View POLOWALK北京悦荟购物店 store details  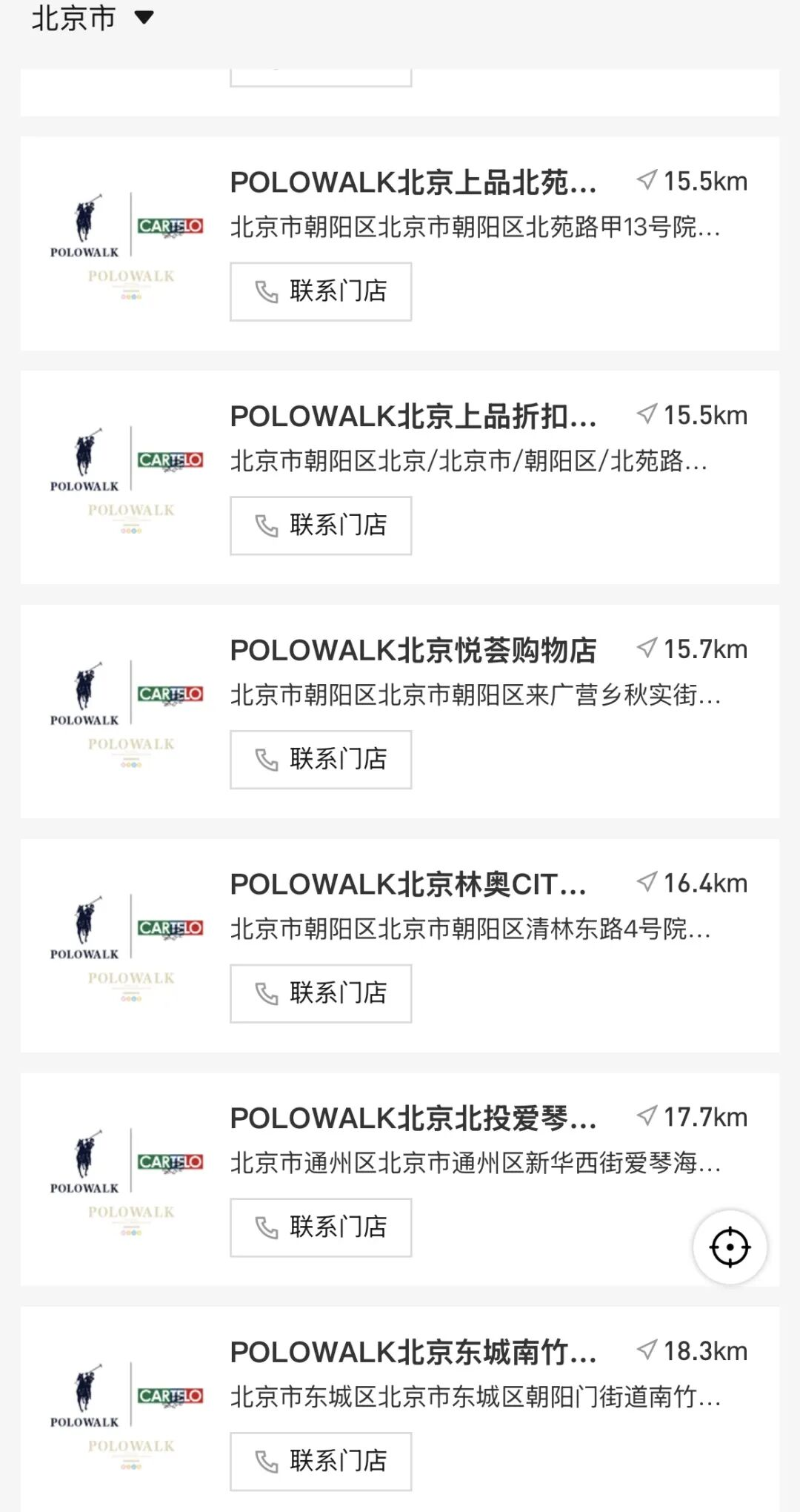pyautogui.click(x=413, y=651)
